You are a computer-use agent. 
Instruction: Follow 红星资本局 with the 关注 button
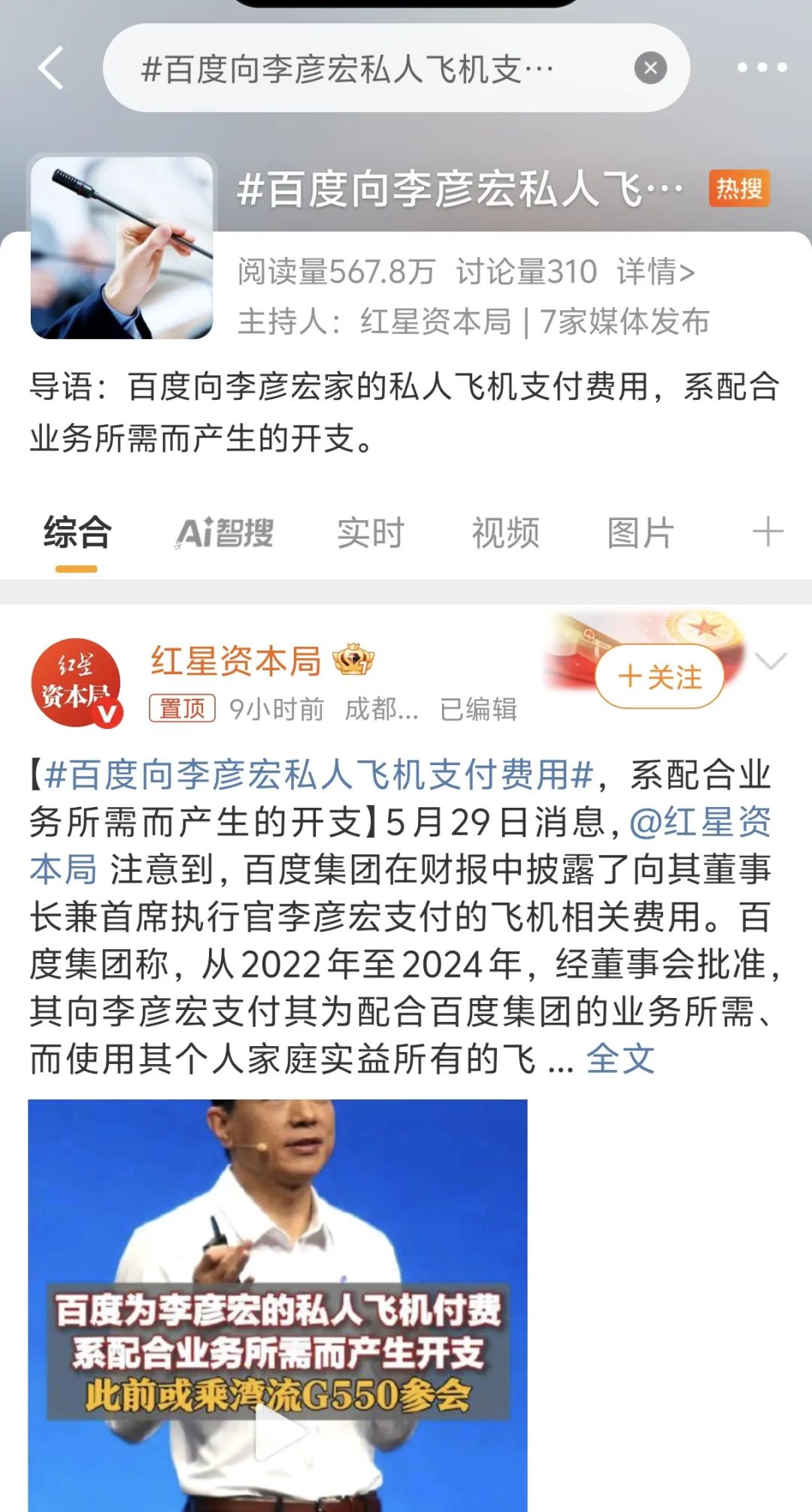coord(659,676)
